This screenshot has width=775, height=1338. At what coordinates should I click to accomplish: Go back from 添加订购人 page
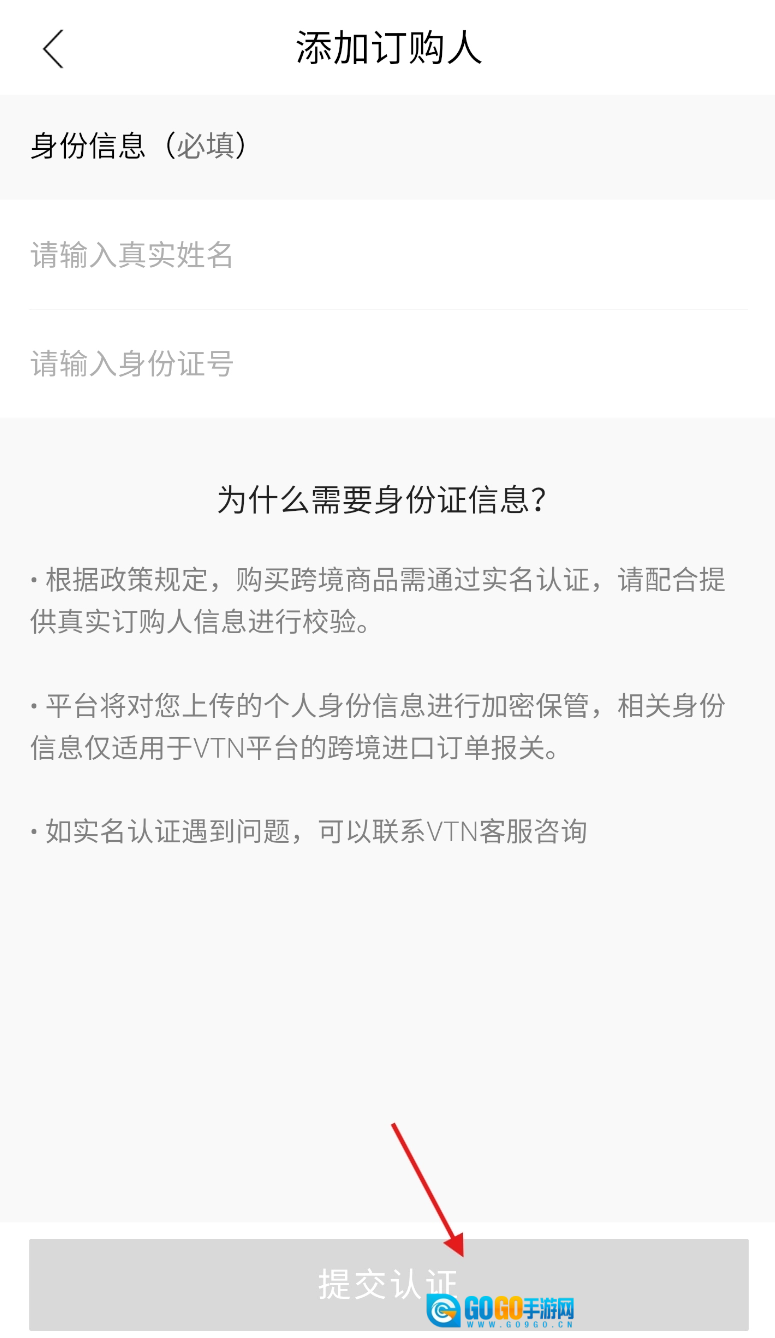click(x=53, y=48)
